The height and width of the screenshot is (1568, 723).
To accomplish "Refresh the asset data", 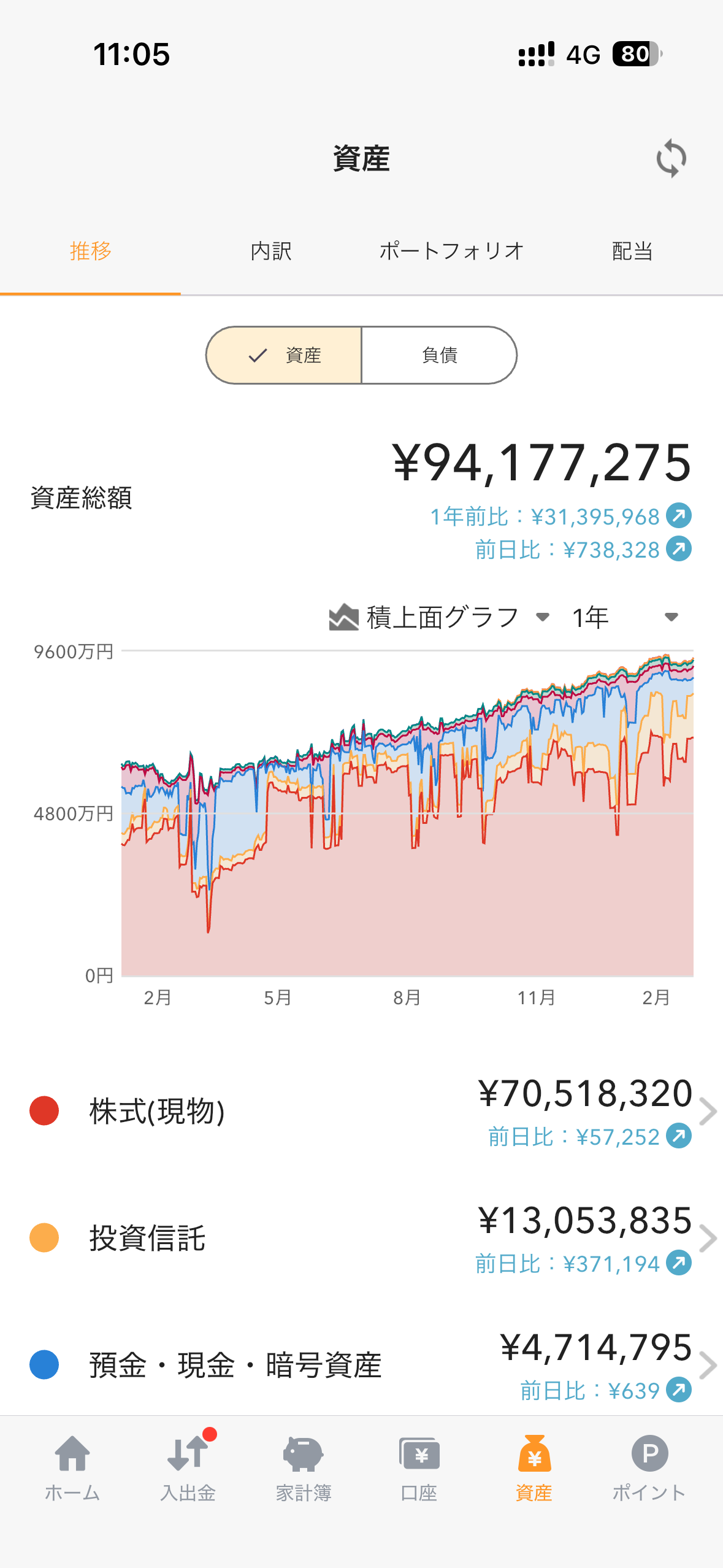I will [671, 159].
